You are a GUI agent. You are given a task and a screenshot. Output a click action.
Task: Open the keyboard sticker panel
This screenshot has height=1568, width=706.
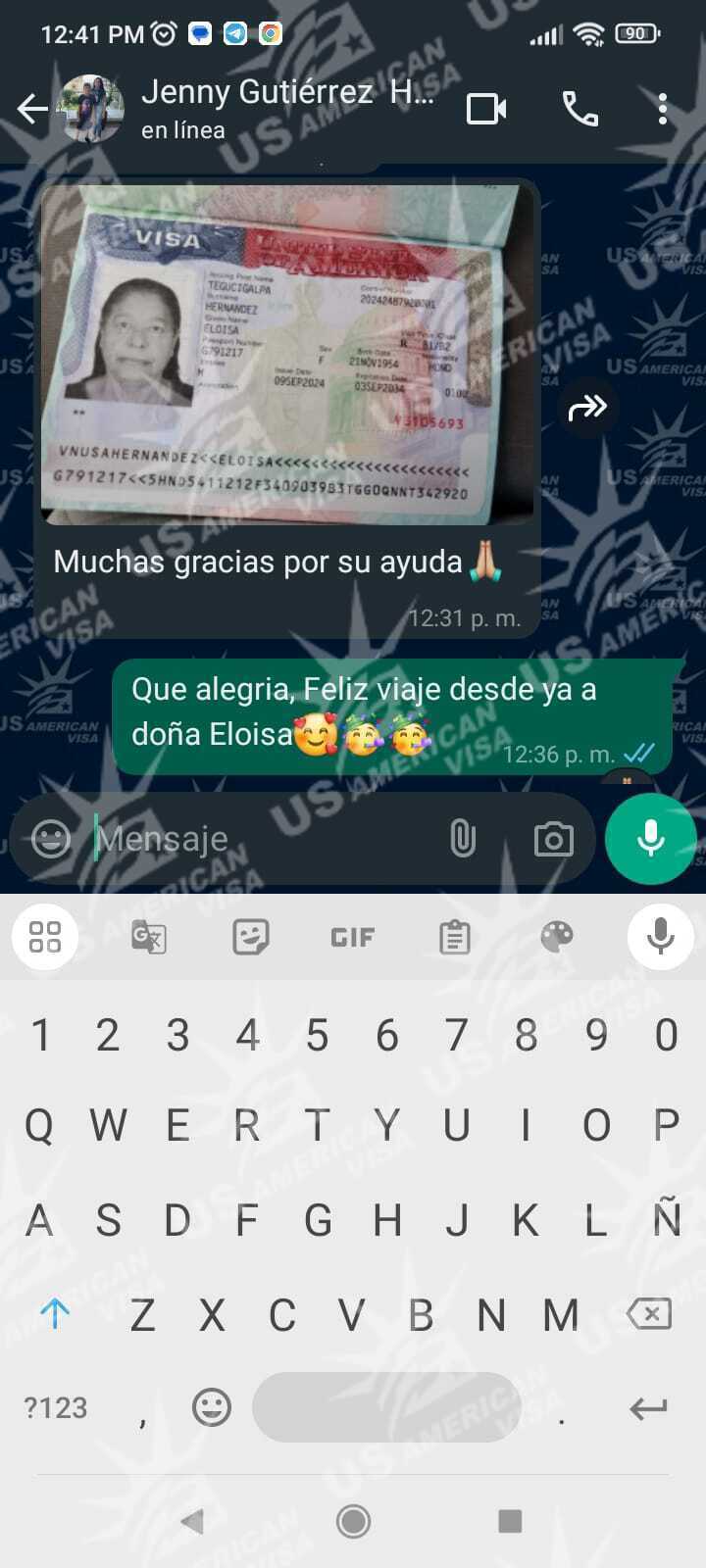251,938
